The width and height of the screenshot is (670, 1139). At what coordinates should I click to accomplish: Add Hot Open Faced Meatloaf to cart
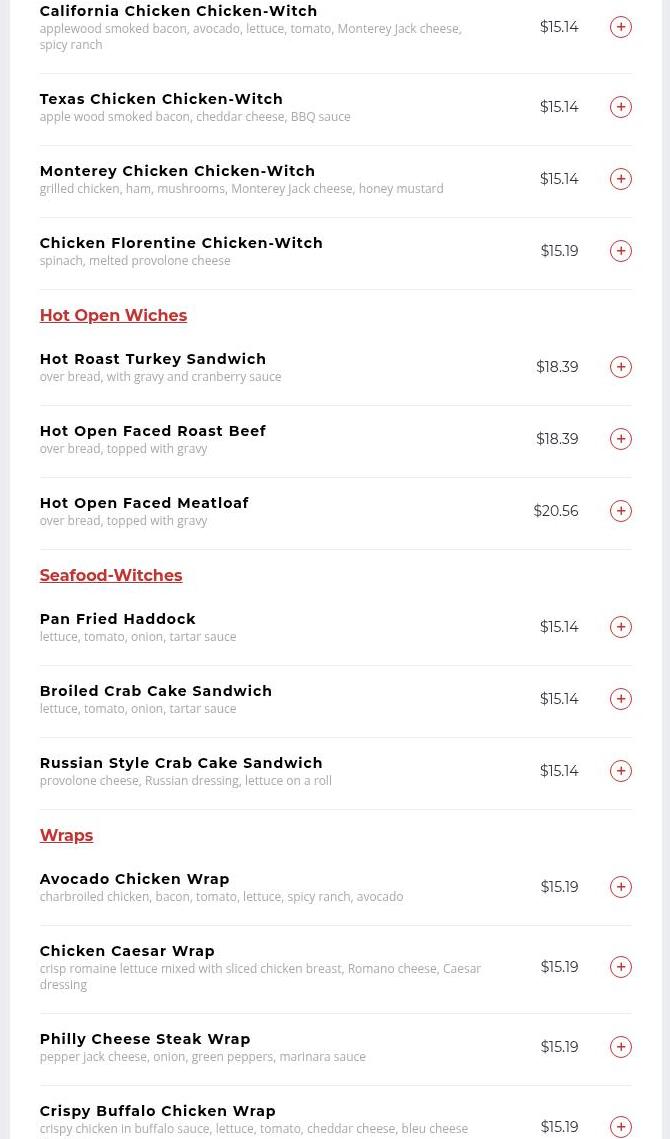coord(621,511)
